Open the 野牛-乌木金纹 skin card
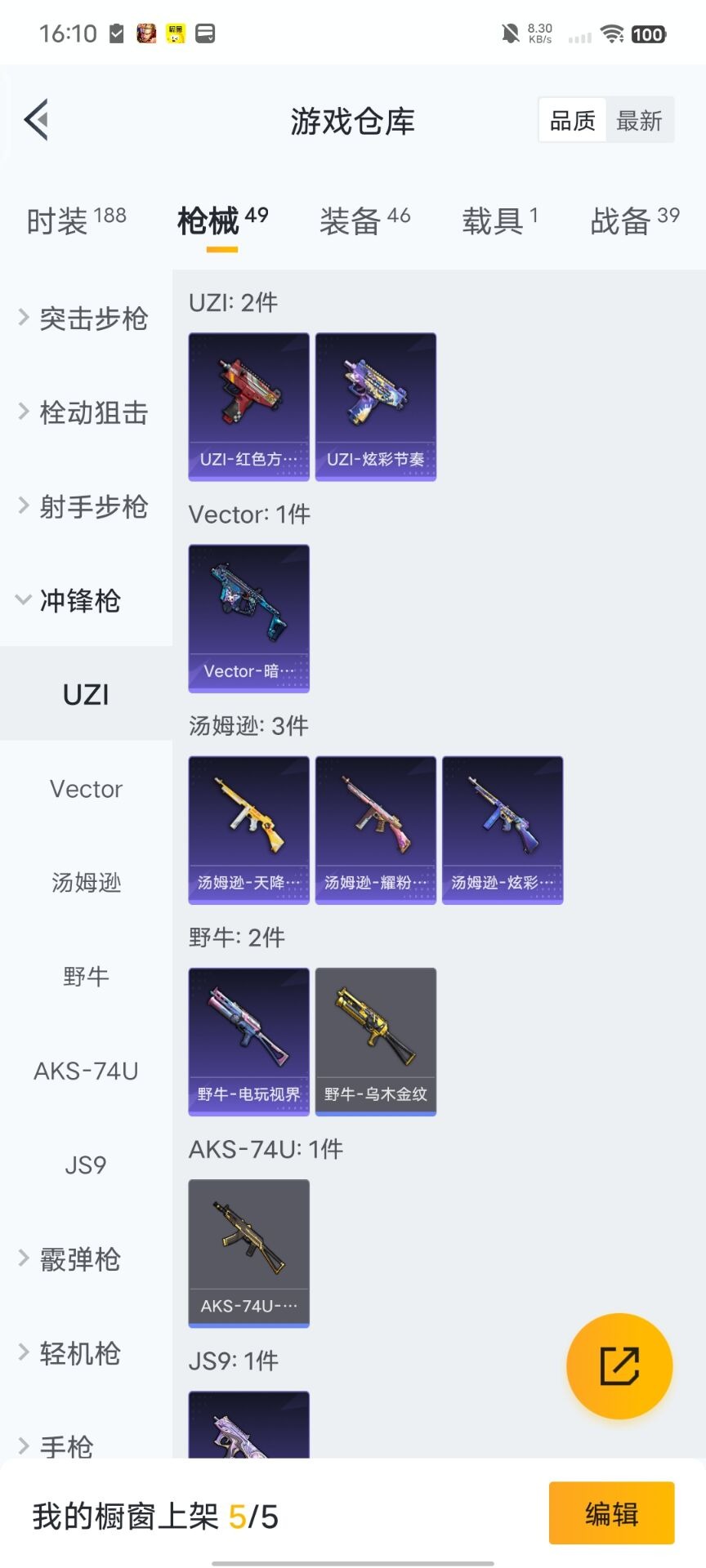 tap(376, 1041)
